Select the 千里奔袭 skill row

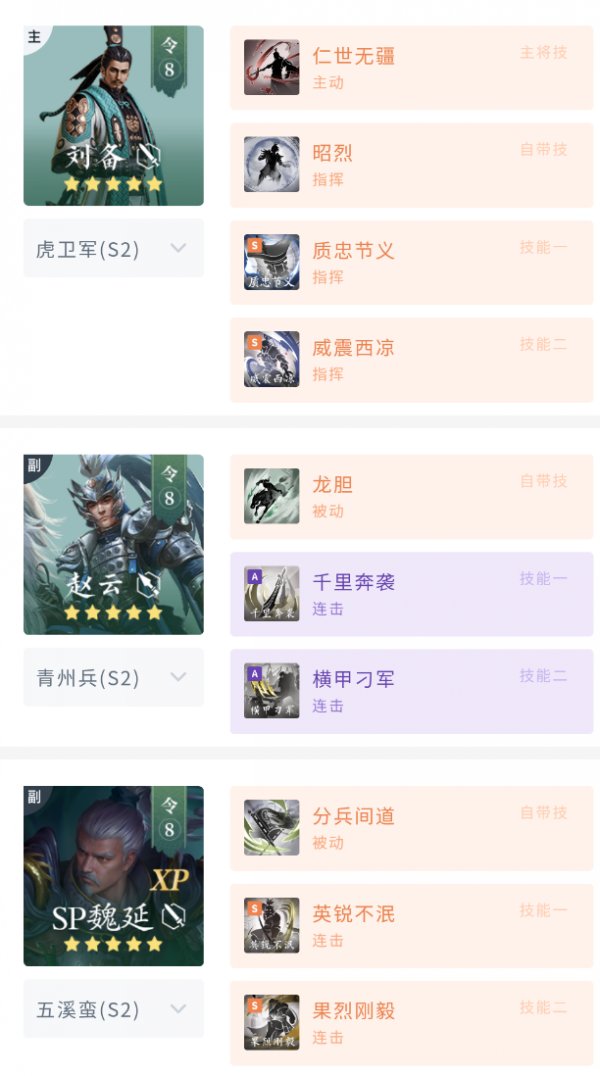coord(411,594)
